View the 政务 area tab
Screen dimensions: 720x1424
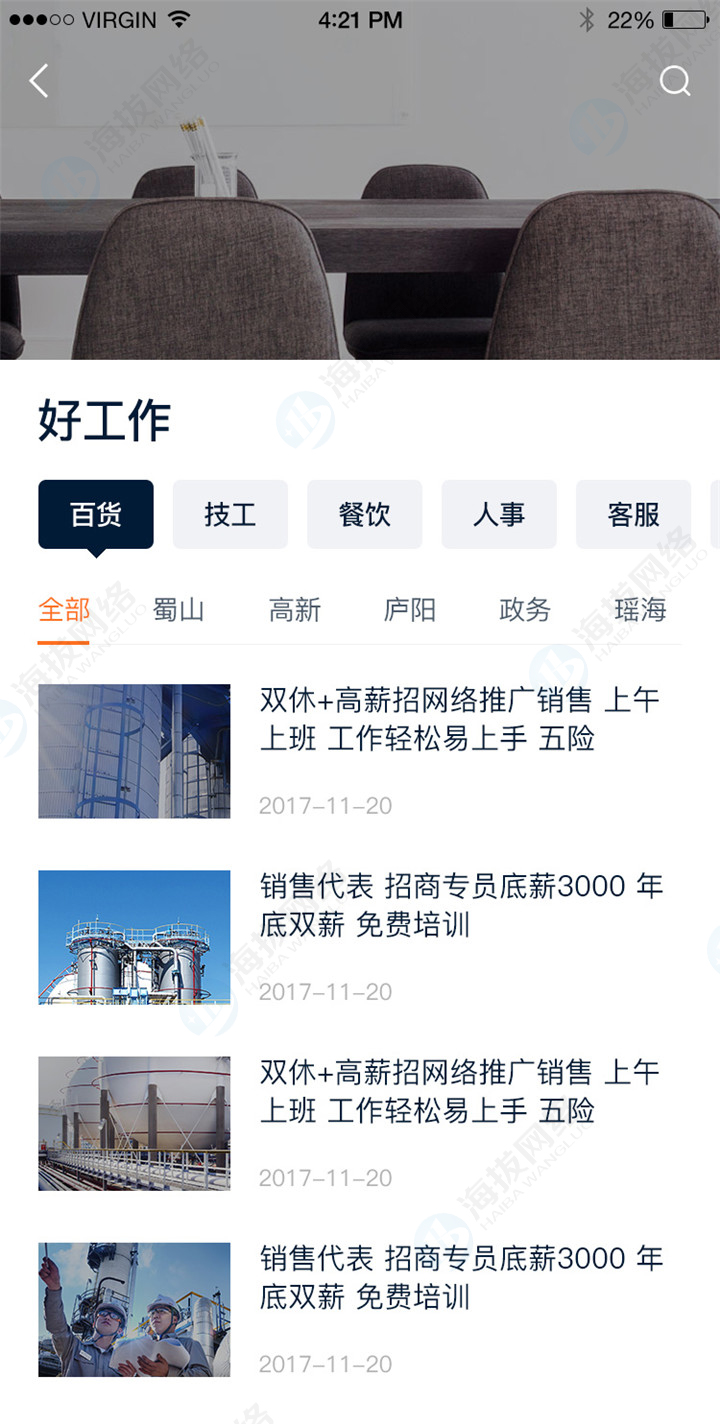pos(525,609)
